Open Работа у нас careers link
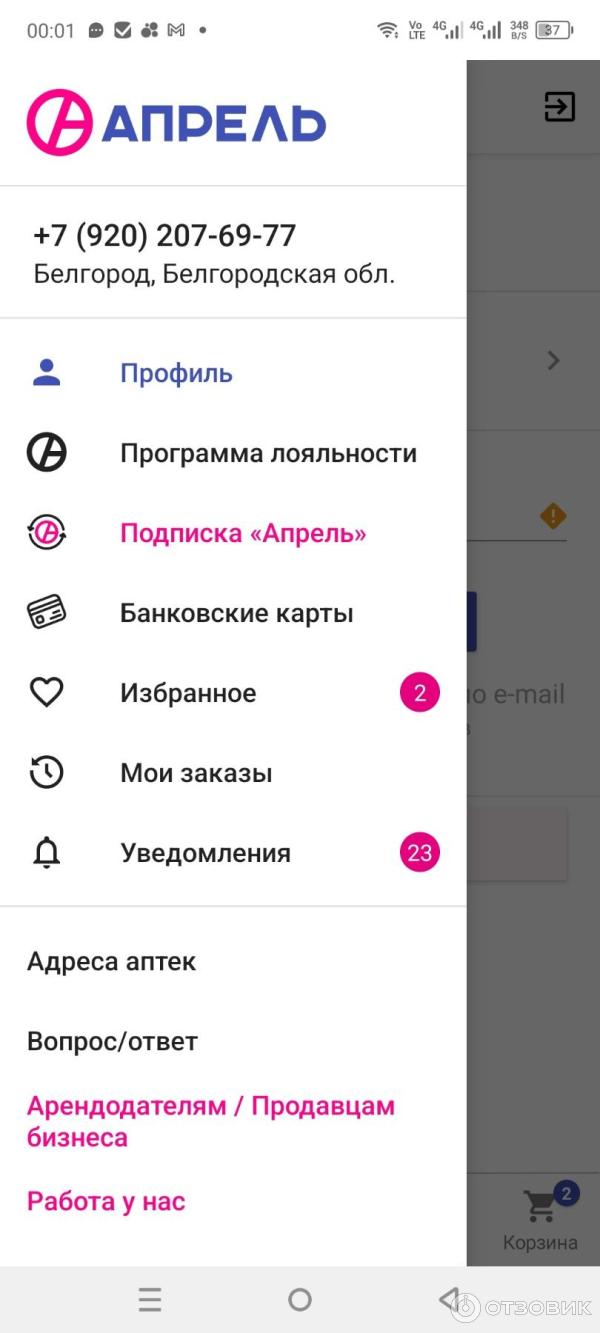This screenshot has width=600, height=1333. (x=106, y=1201)
